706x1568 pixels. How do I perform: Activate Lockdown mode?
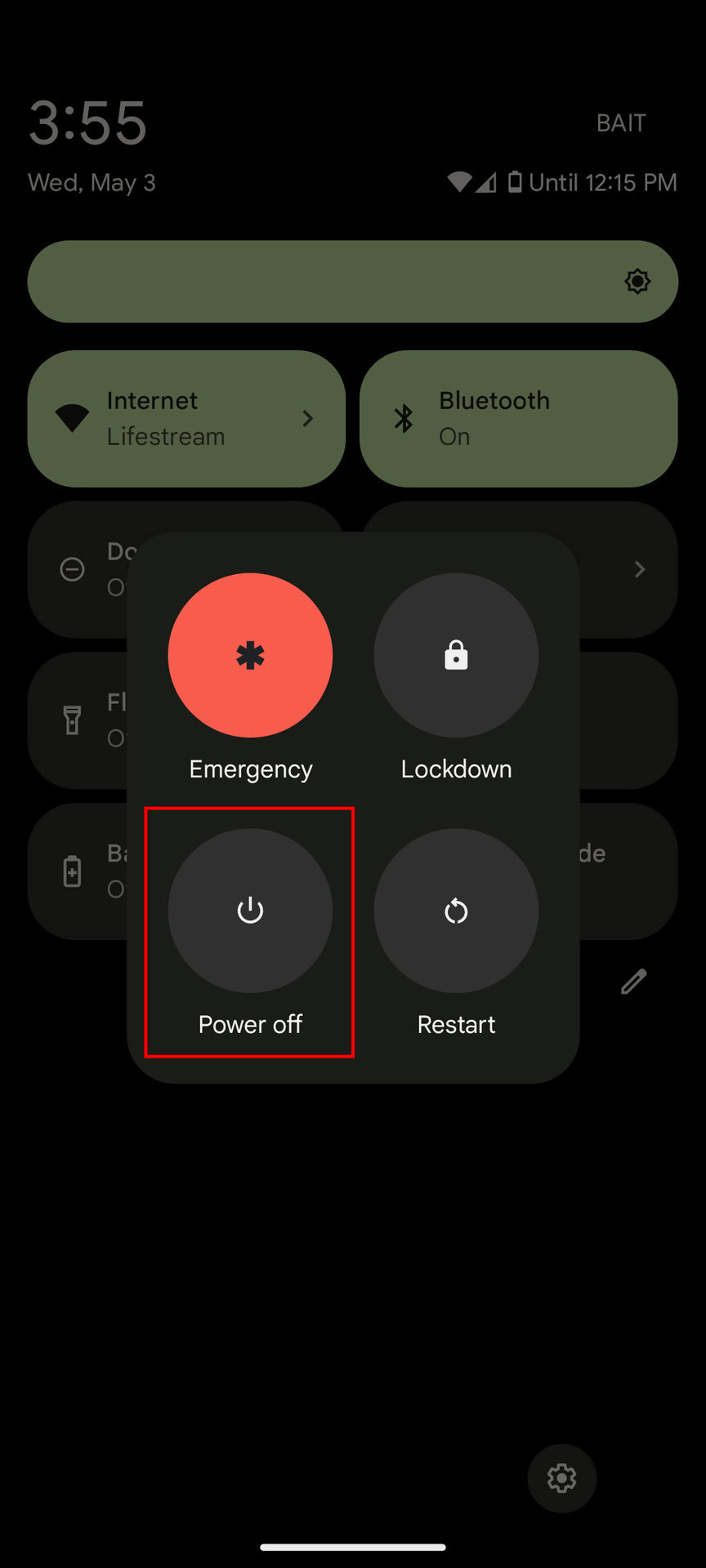[x=456, y=655]
